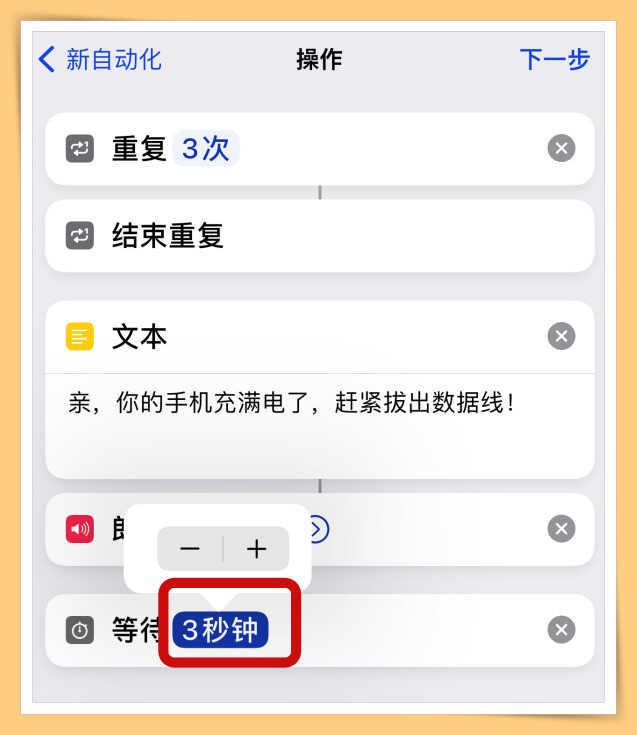Remove the 重复 action
The width and height of the screenshot is (637, 735).
tap(561, 149)
